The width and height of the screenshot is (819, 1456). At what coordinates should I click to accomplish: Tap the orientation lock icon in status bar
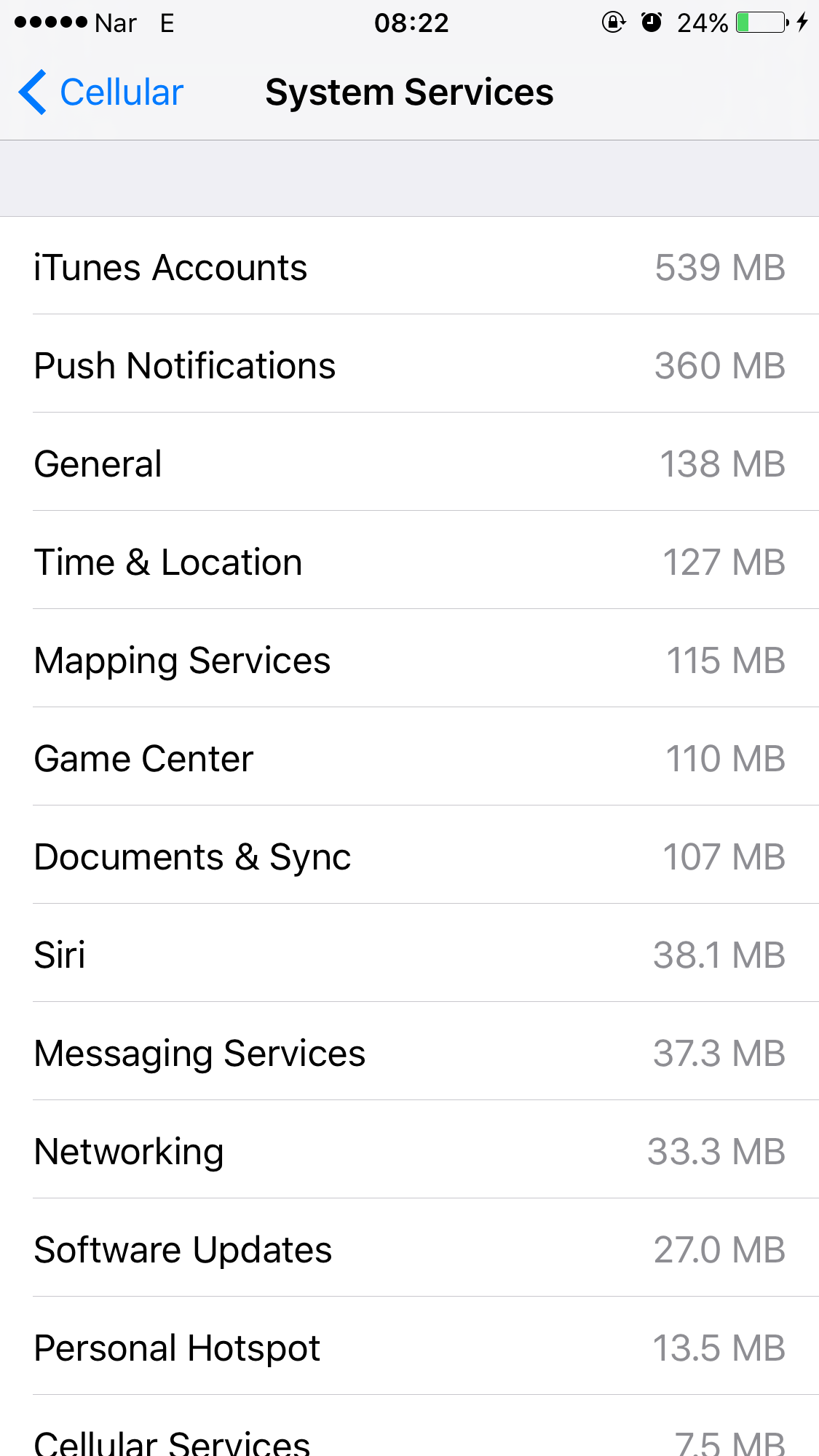tap(614, 23)
